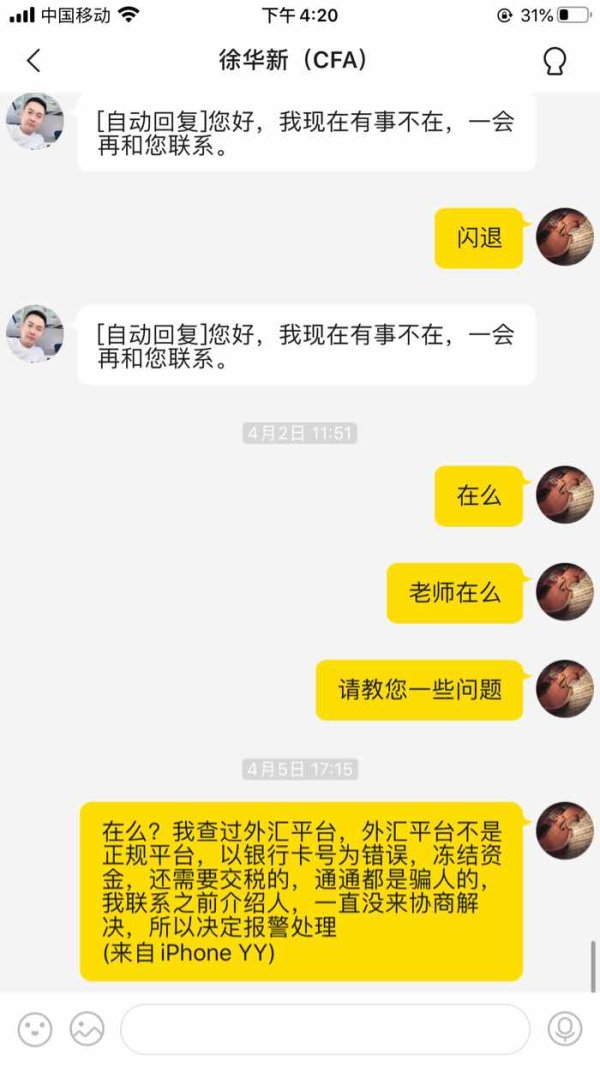Open the emoji picker
600x1067 pixels.
35,1029
